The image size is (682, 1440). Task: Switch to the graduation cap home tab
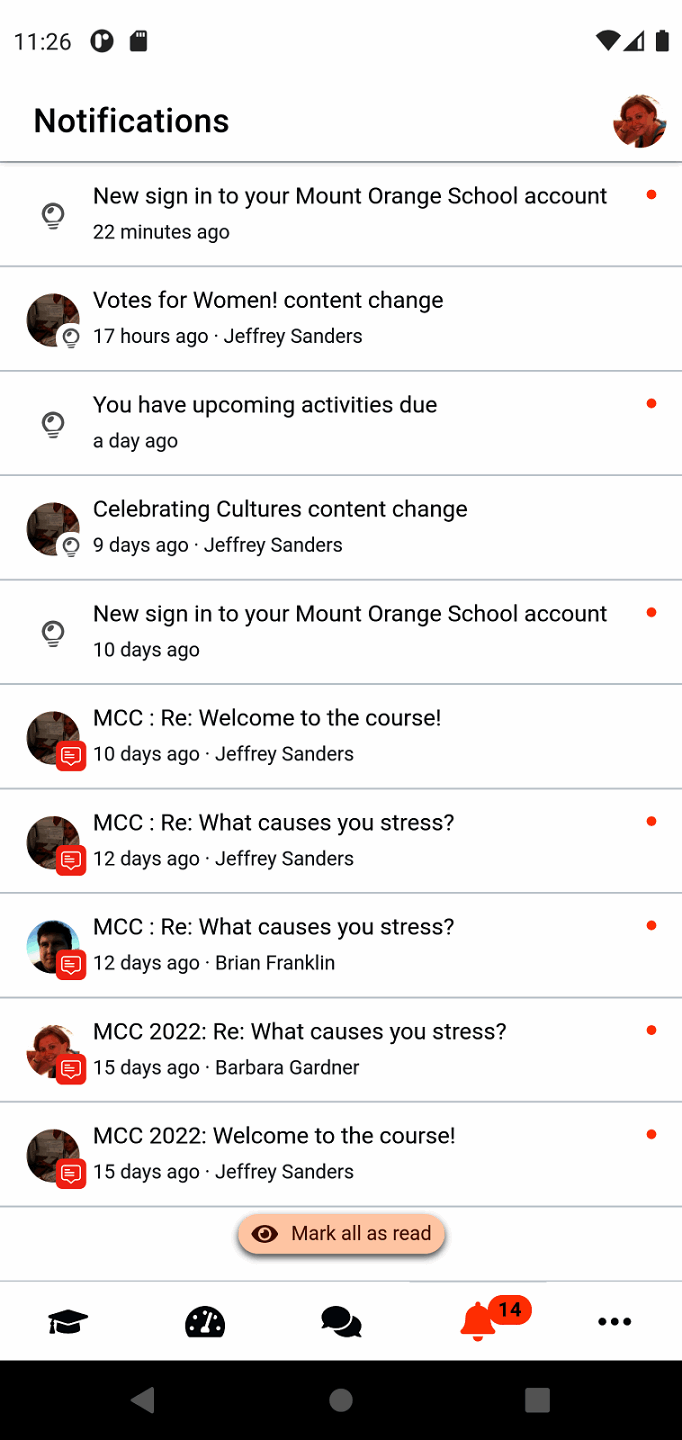point(68,1322)
